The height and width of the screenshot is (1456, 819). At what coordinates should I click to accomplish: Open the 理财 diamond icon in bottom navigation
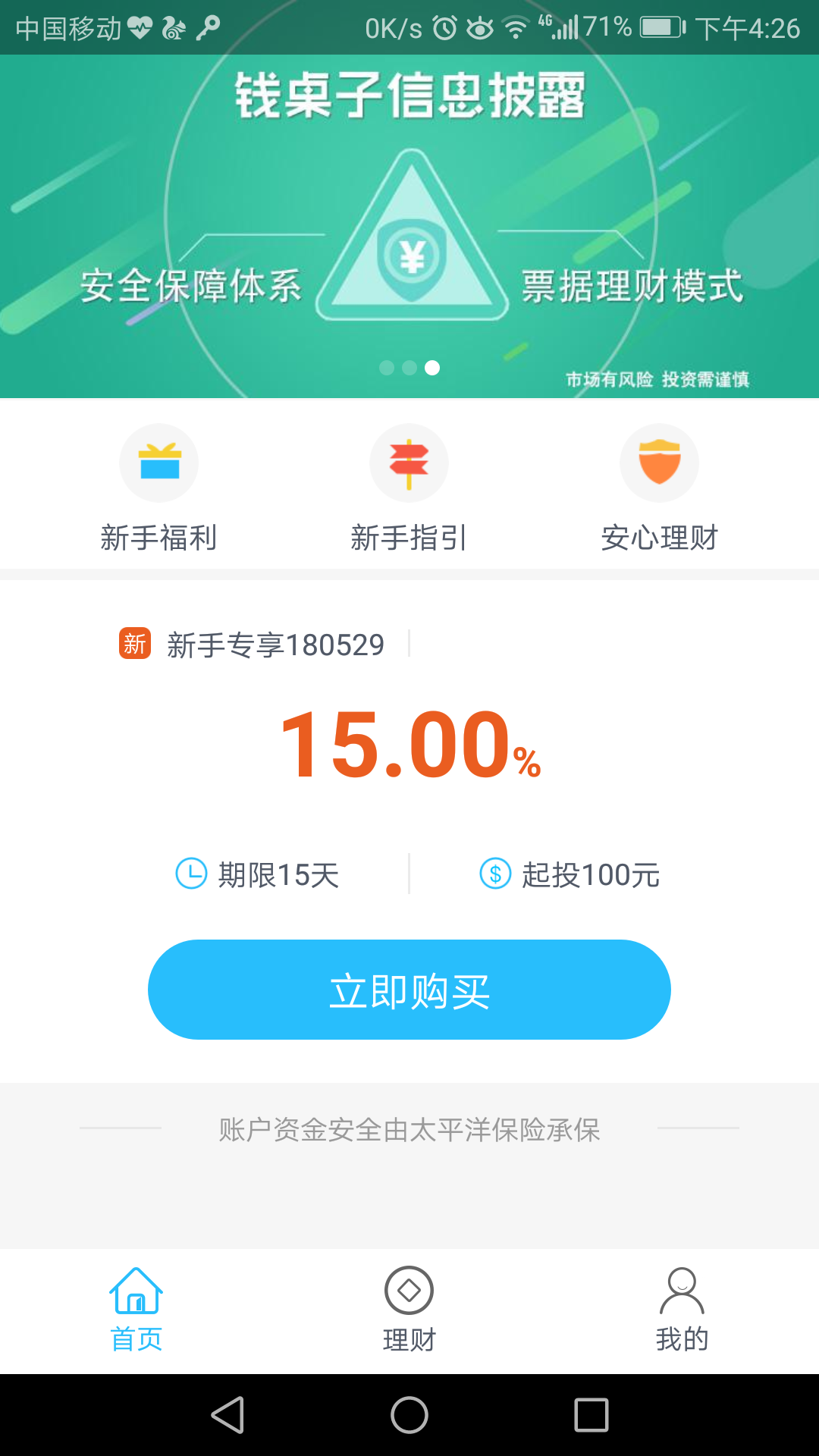(x=409, y=1289)
